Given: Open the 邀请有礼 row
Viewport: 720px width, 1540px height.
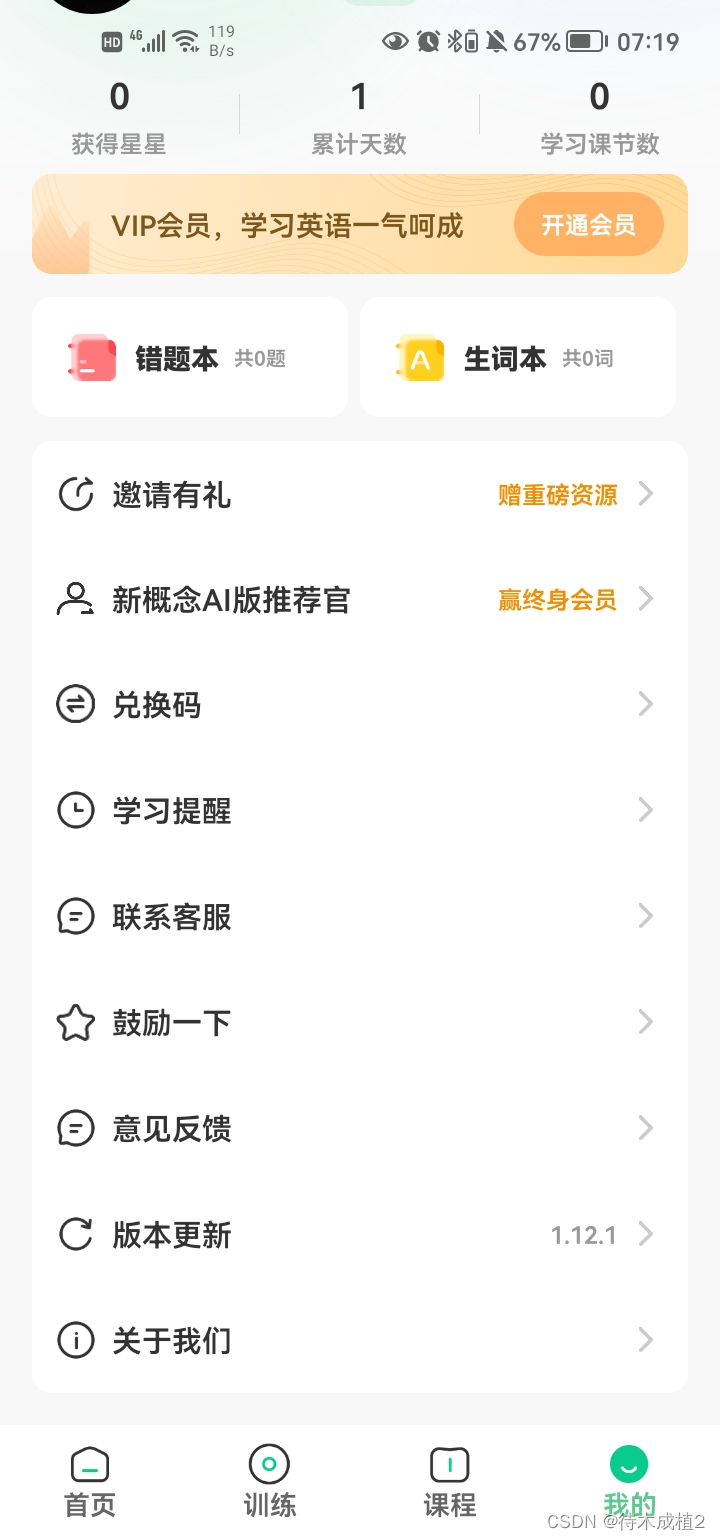Looking at the screenshot, I should [358, 494].
